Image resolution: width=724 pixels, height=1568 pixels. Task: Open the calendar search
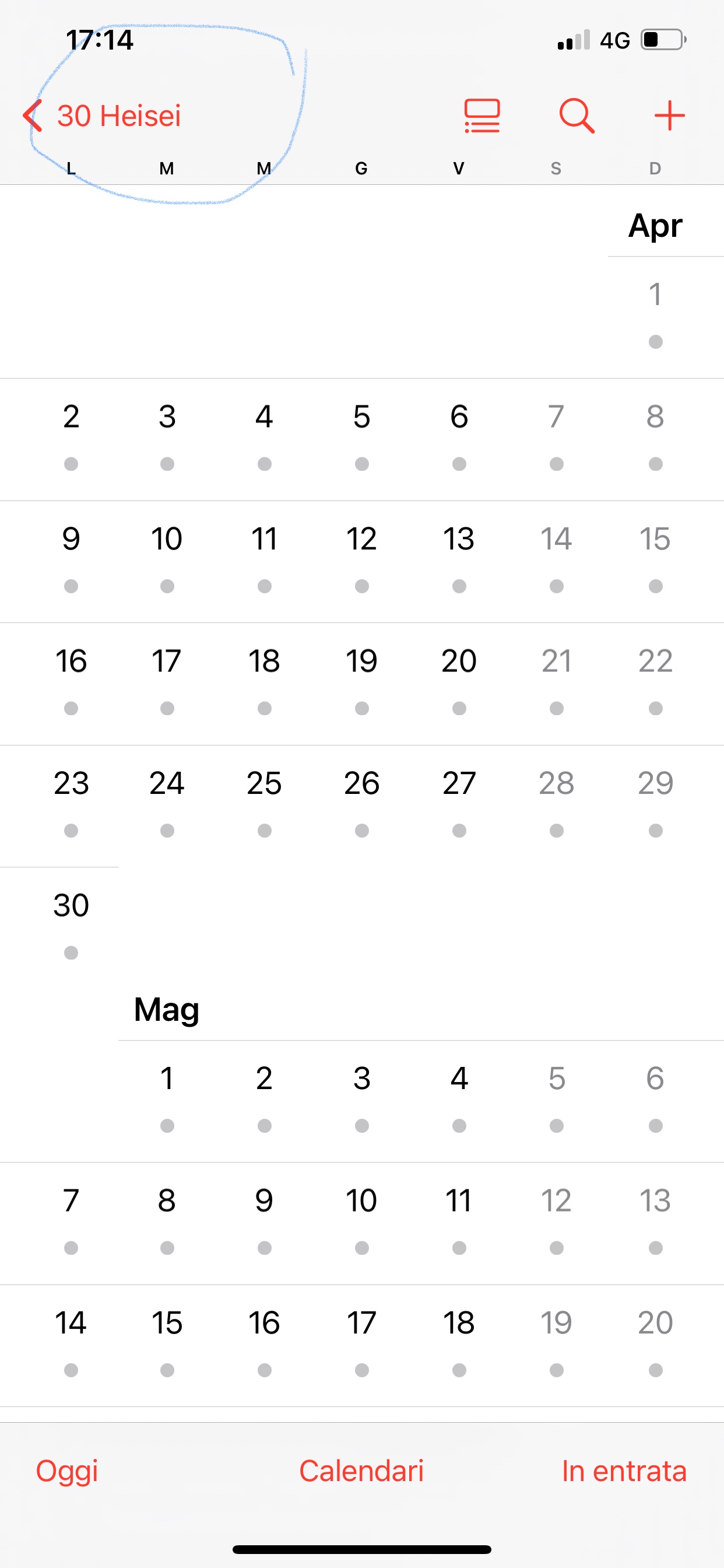575,116
